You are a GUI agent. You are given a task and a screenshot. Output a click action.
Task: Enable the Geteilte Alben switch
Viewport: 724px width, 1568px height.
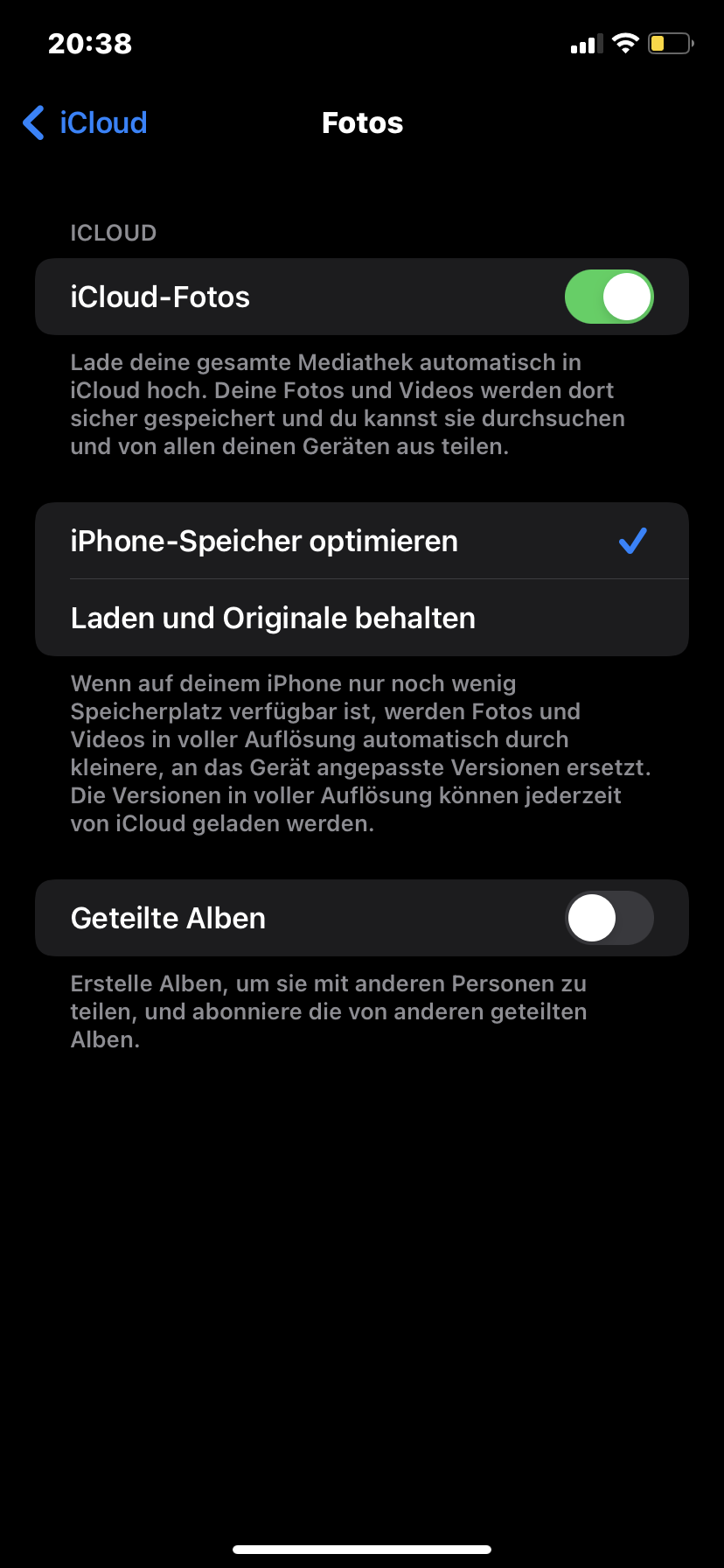(x=609, y=918)
